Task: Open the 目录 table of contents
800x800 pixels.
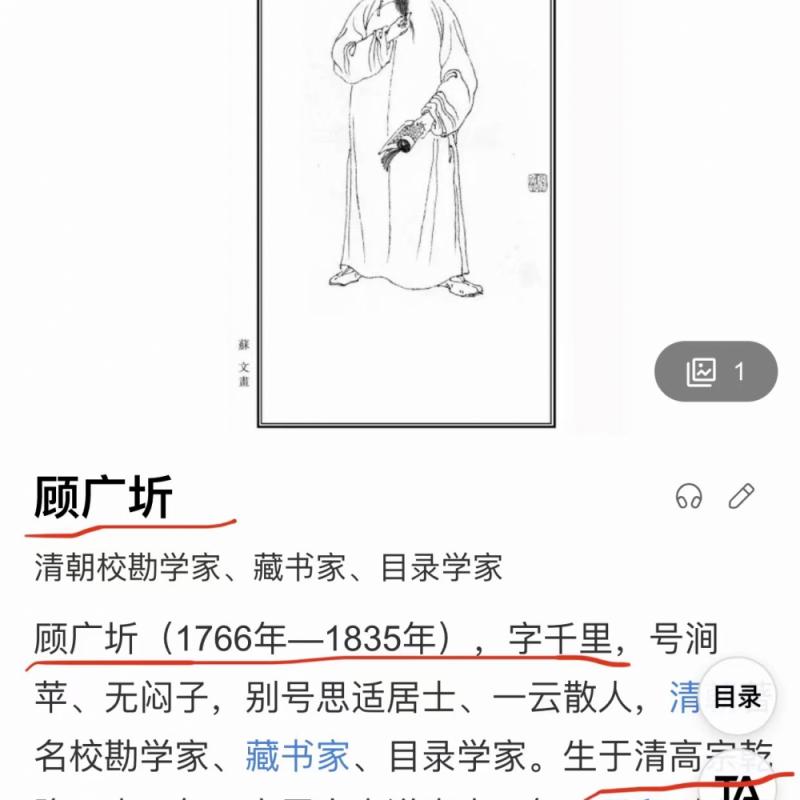Action: (737, 698)
